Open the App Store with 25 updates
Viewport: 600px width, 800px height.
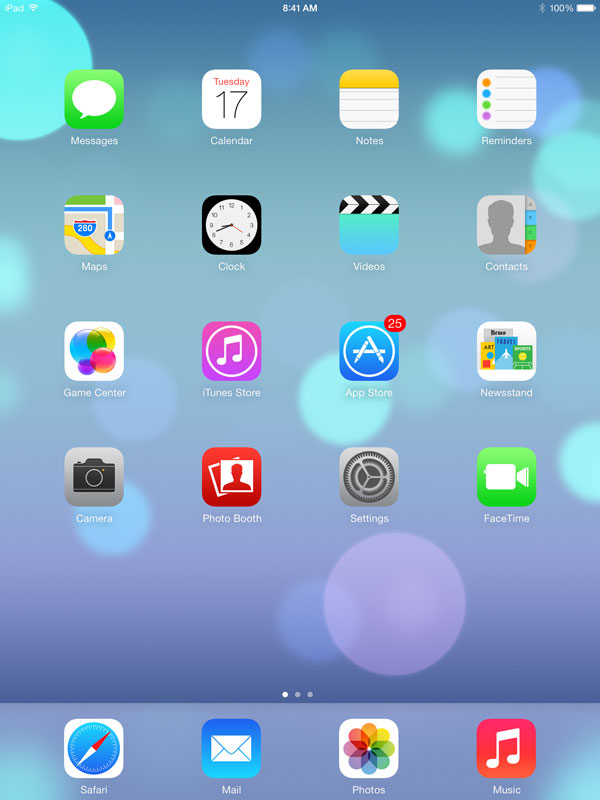(x=369, y=351)
